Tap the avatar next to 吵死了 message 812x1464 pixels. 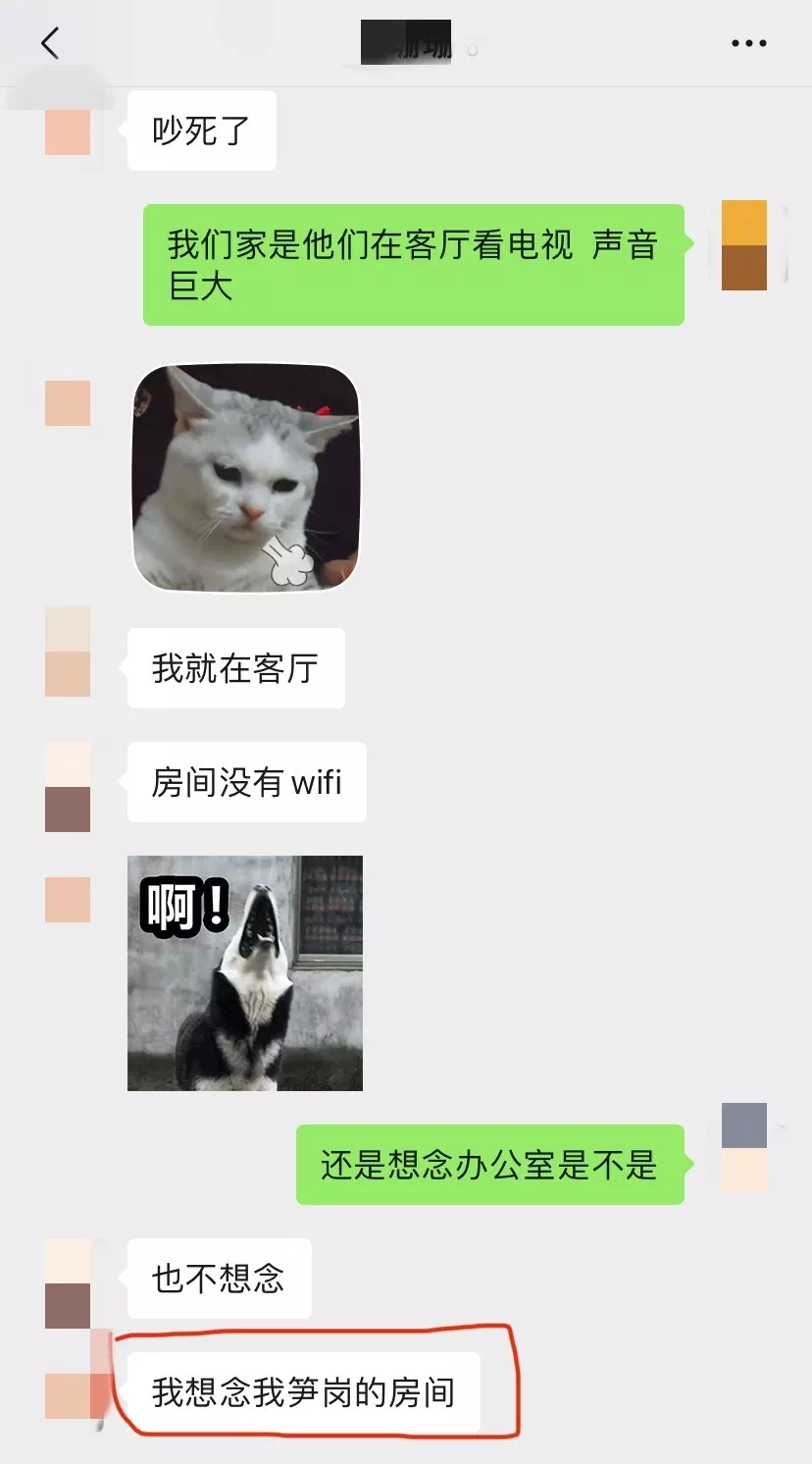(68, 131)
